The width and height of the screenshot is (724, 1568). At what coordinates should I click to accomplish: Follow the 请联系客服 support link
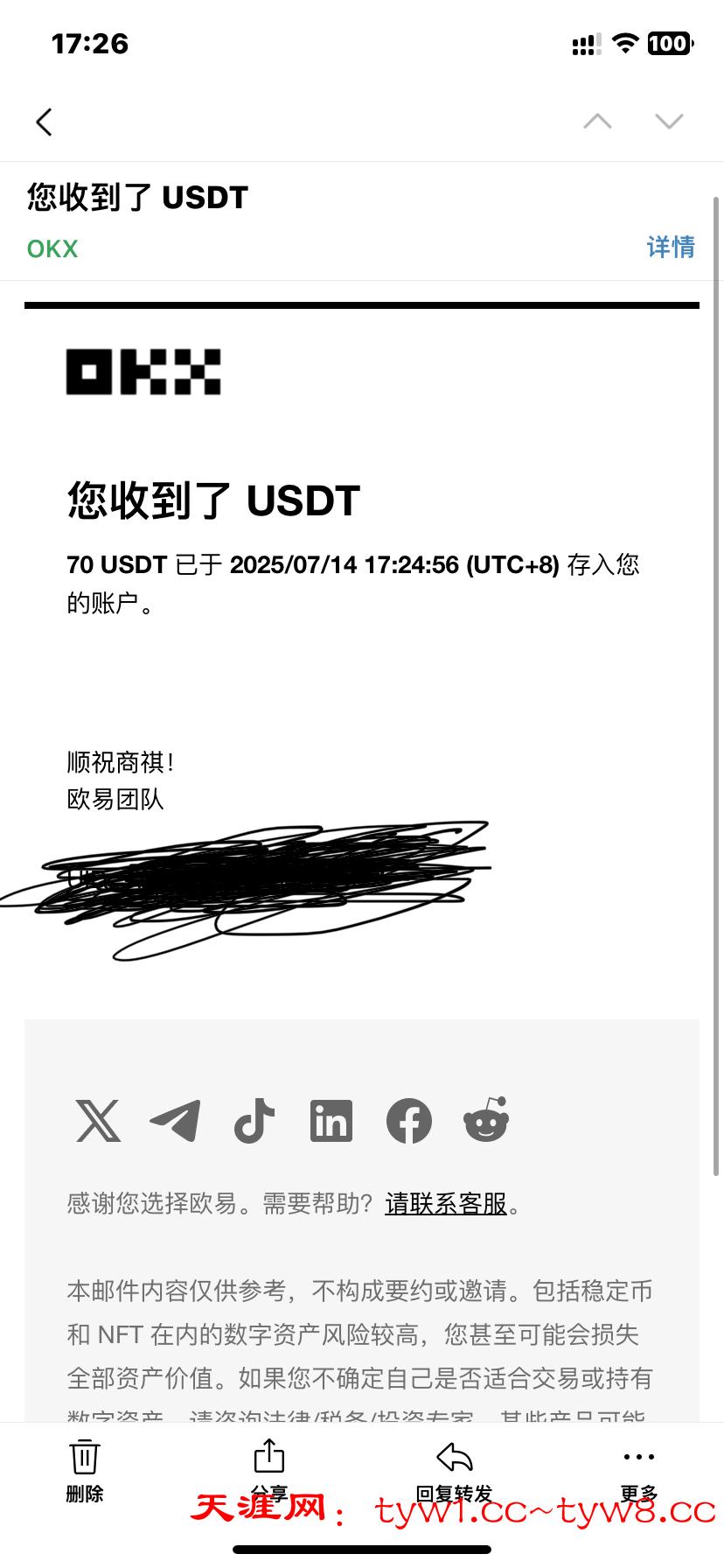[445, 1204]
